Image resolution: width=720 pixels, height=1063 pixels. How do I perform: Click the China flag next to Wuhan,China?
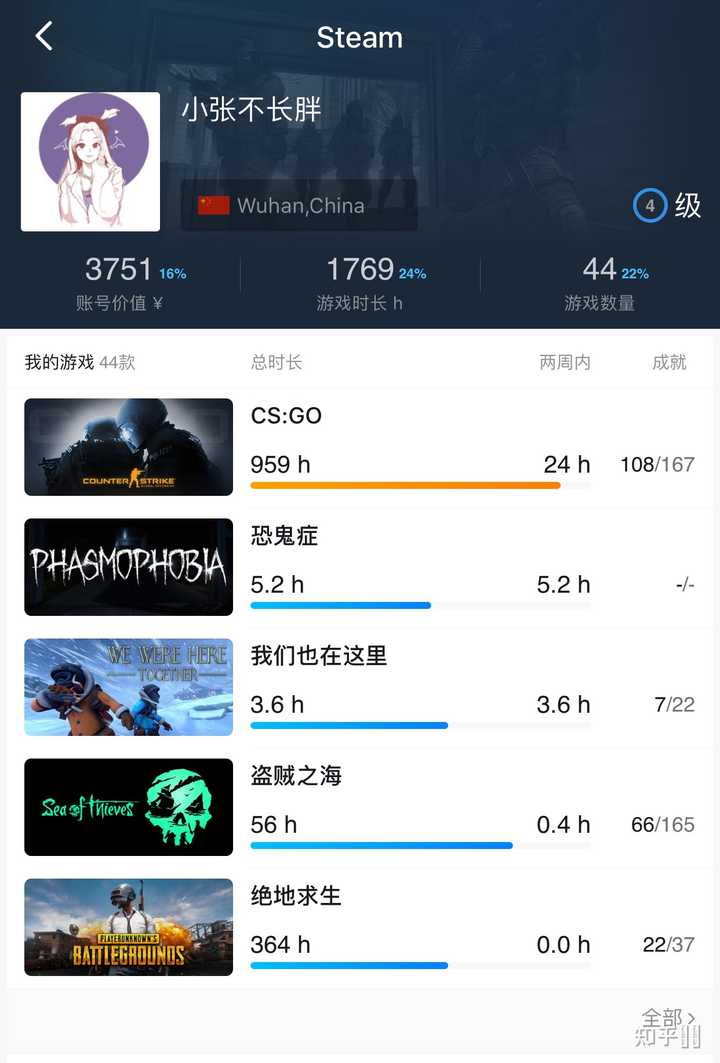pyautogui.click(x=216, y=205)
